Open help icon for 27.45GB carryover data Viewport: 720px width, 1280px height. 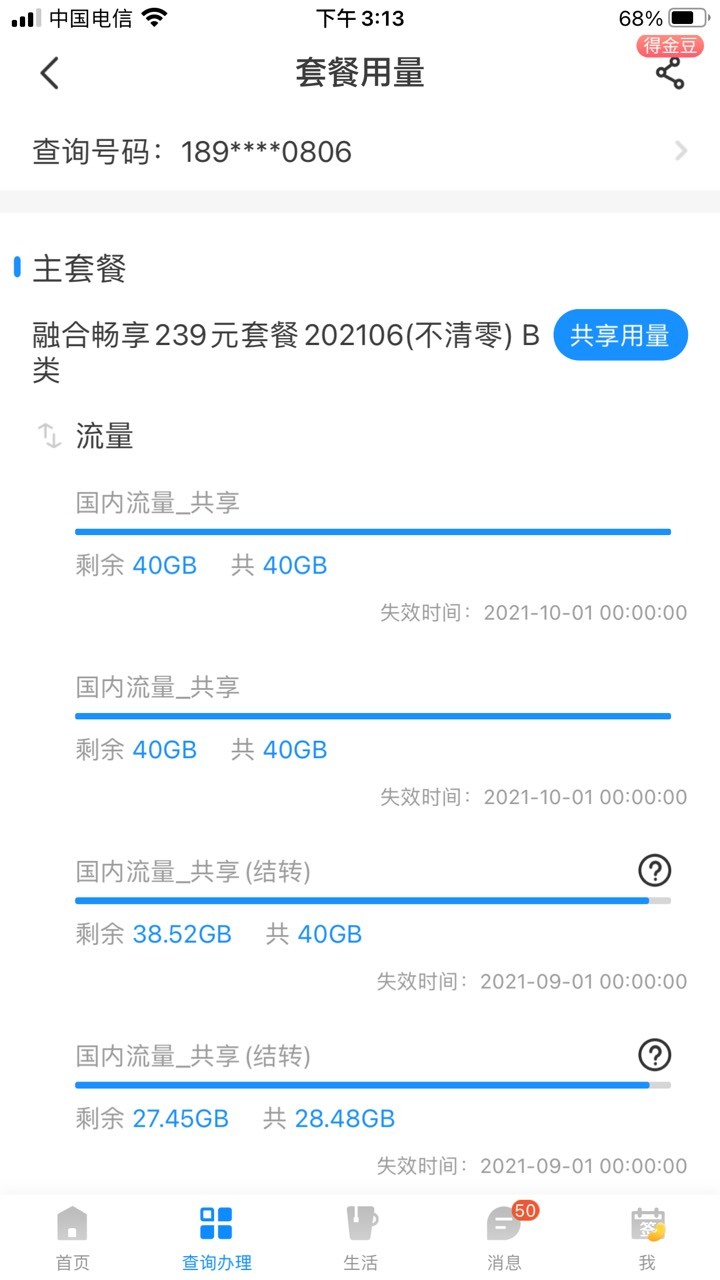tap(655, 1055)
